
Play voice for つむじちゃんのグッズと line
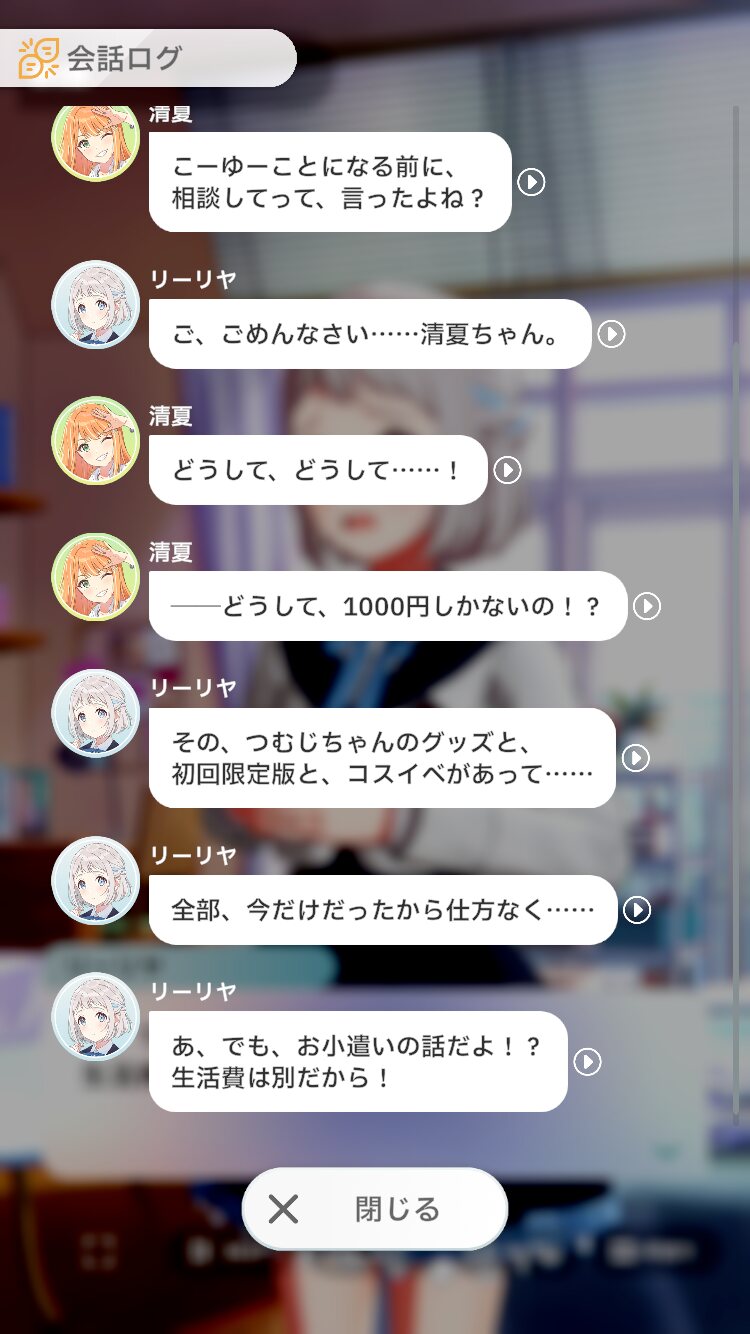pyautogui.click(x=635, y=758)
